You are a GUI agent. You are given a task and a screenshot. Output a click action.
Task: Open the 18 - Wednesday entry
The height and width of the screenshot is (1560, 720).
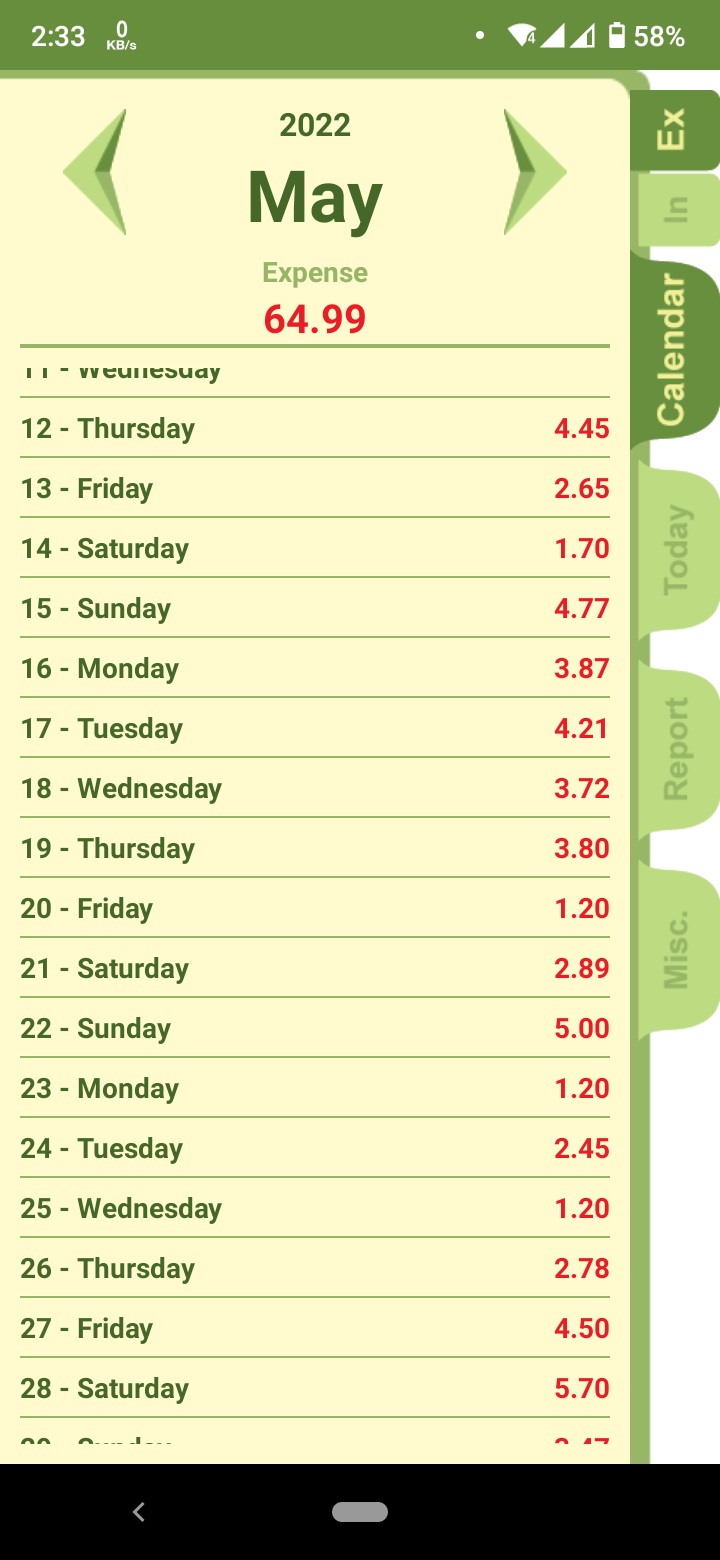(x=315, y=788)
